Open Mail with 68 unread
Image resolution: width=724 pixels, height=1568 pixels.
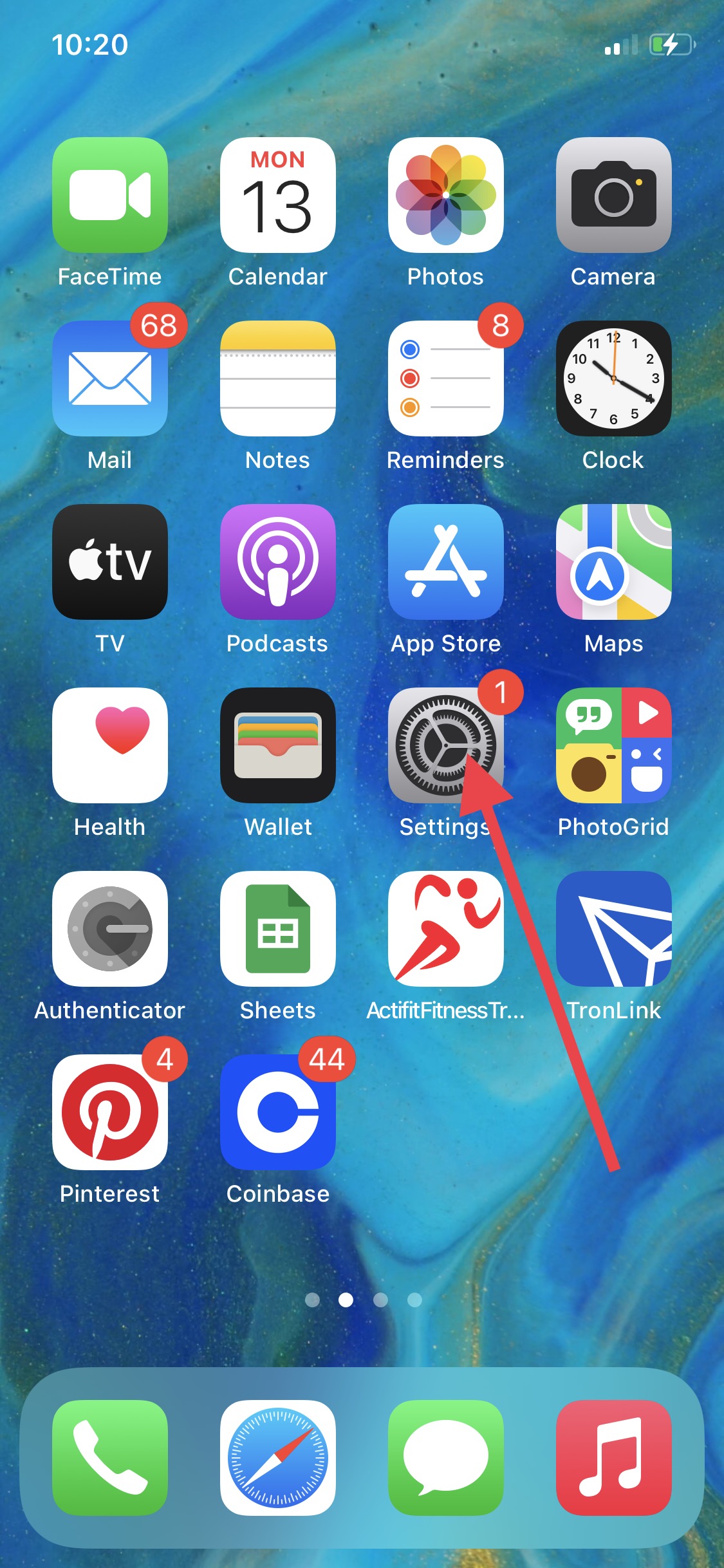(x=110, y=378)
